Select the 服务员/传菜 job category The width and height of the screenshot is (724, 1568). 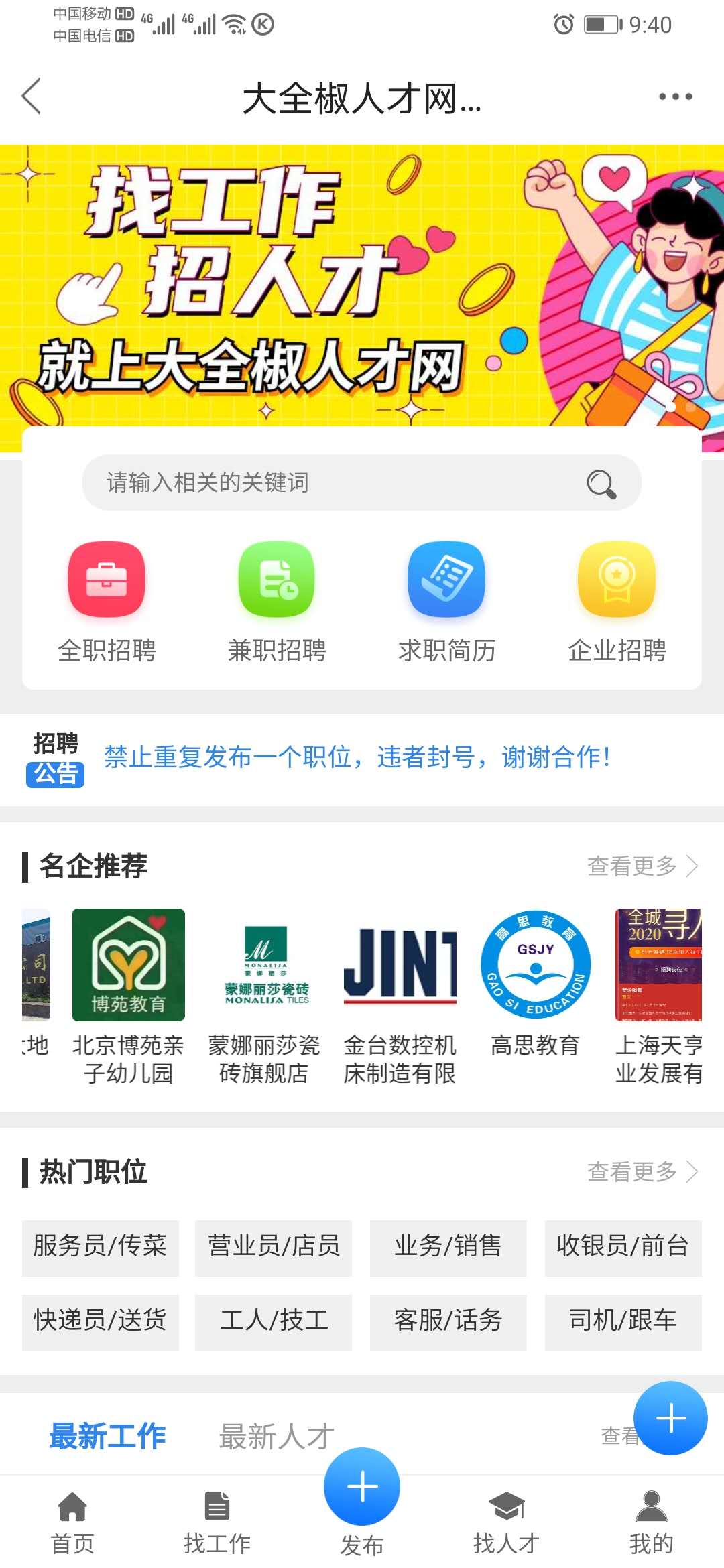[x=101, y=1248]
